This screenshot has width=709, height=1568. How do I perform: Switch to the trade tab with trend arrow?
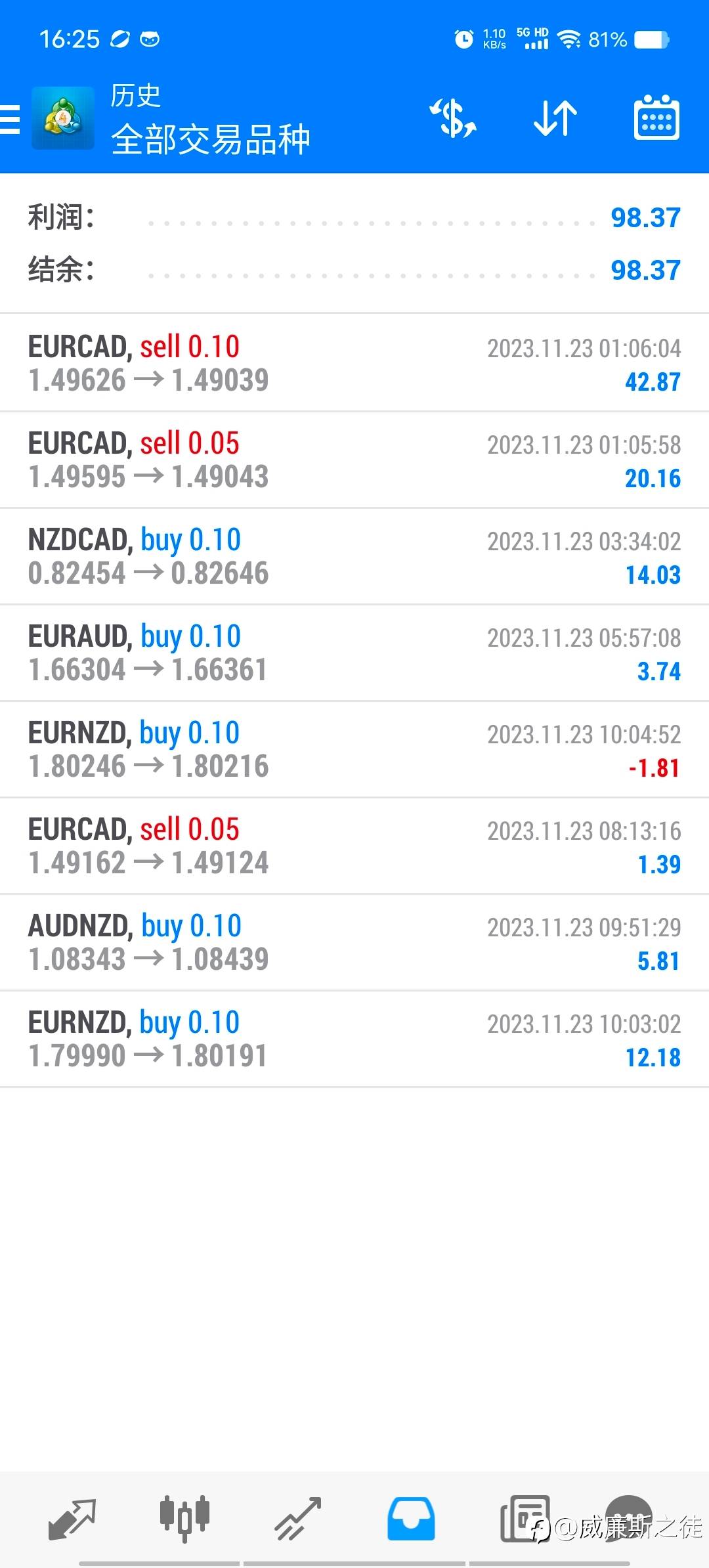coord(298,1519)
